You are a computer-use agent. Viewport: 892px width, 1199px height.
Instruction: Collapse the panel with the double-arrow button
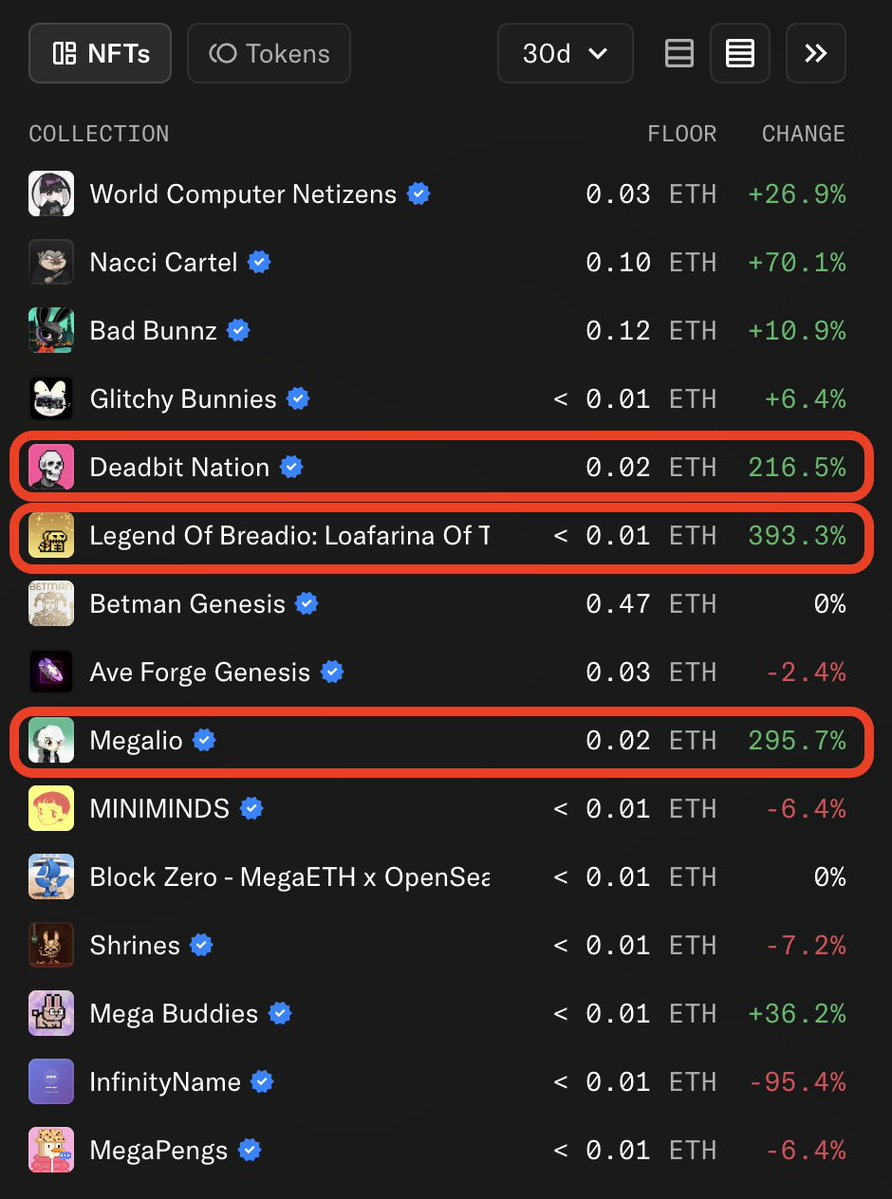pos(816,53)
